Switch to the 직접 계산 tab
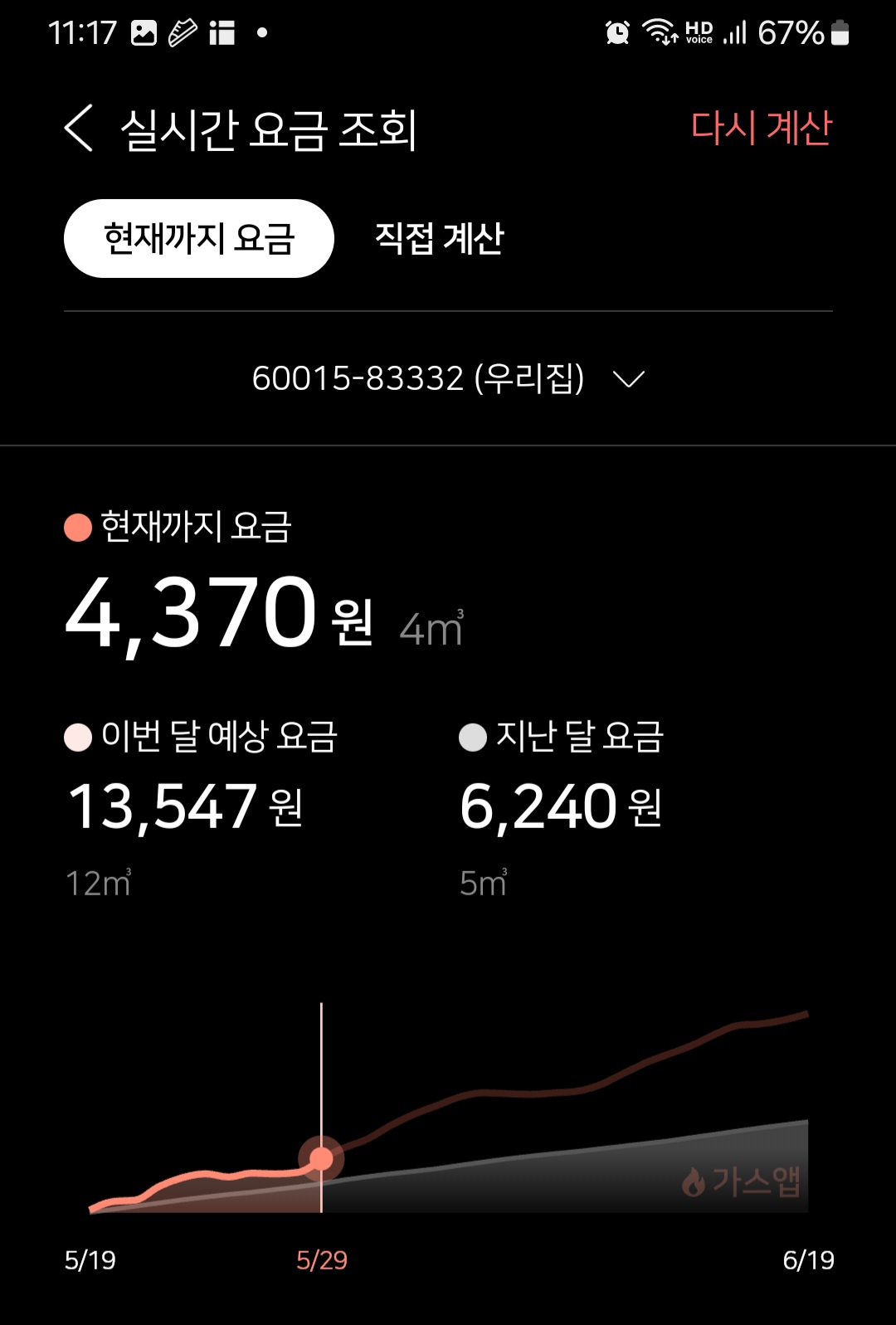 tap(439, 239)
